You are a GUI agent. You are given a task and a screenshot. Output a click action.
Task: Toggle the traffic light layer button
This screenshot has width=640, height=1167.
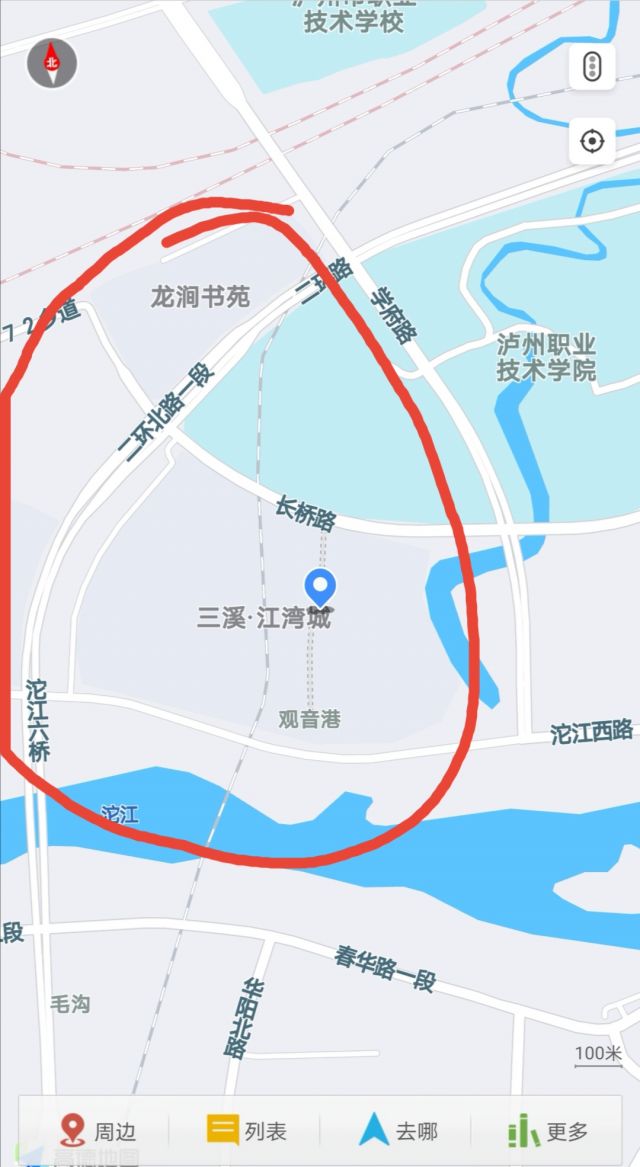pos(592,66)
